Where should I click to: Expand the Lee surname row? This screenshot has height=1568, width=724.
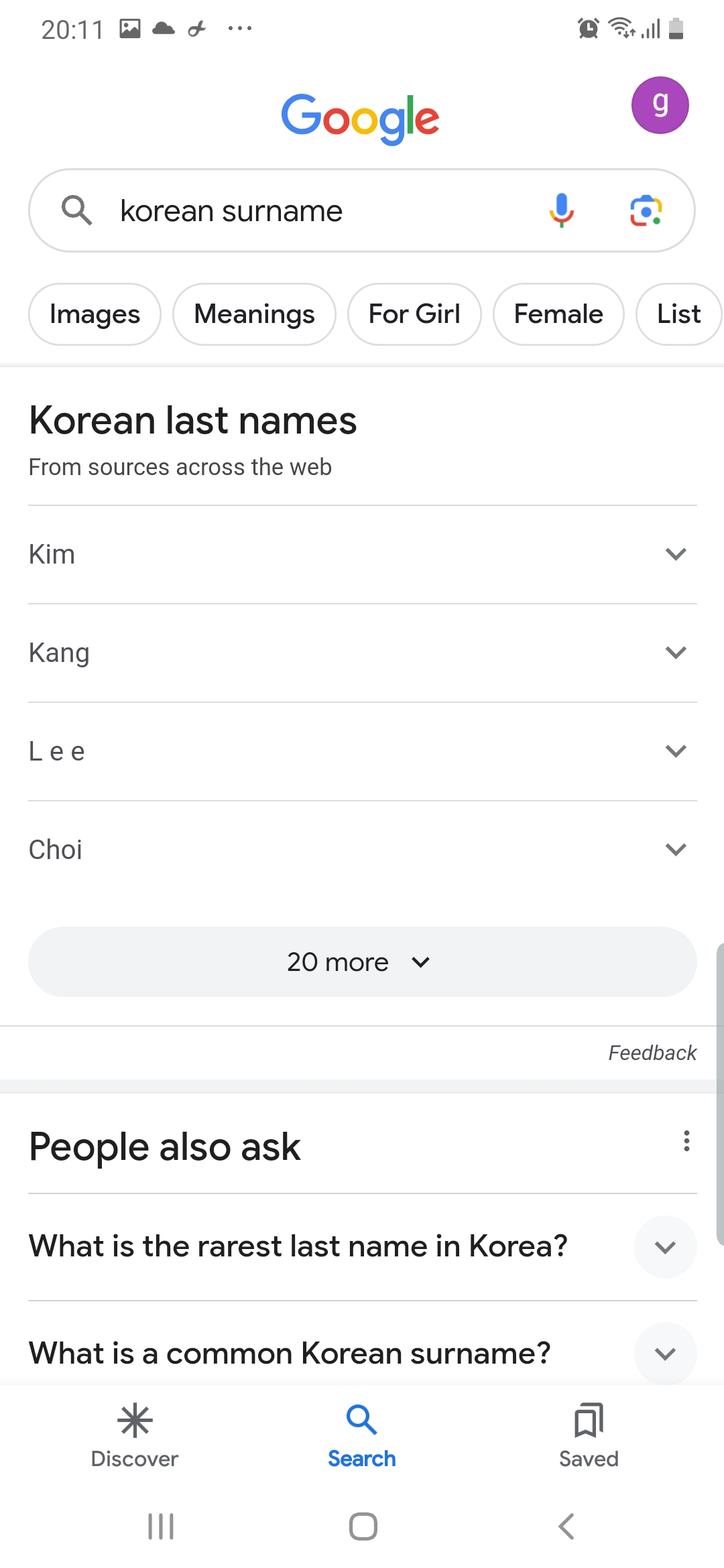(x=362, y=751)
